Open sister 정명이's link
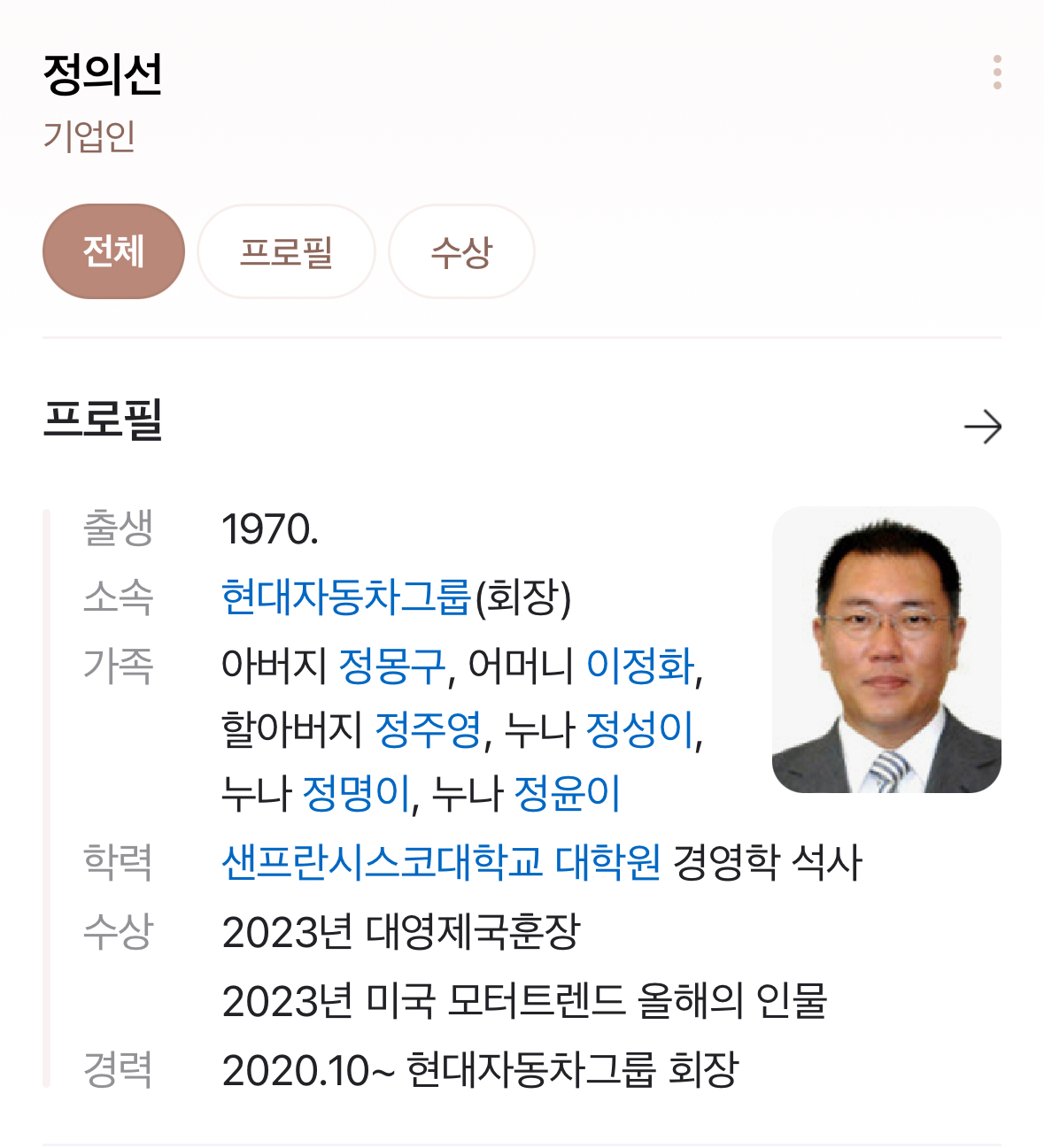This screenshot has height=1148, width=1044. 356,794
